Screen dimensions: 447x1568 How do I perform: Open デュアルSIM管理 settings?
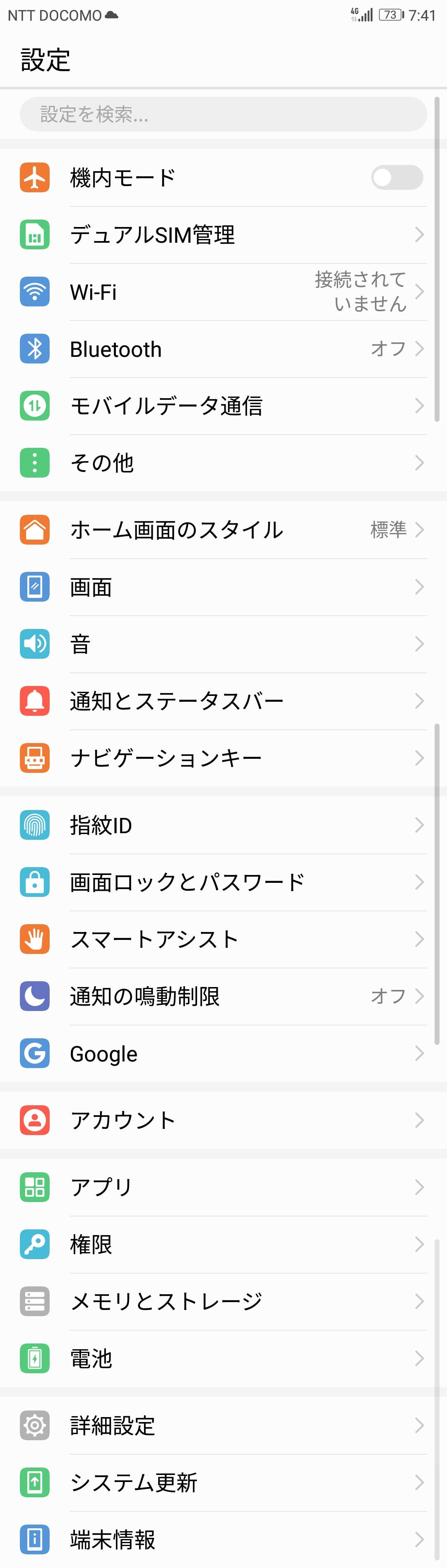point(223,235)
